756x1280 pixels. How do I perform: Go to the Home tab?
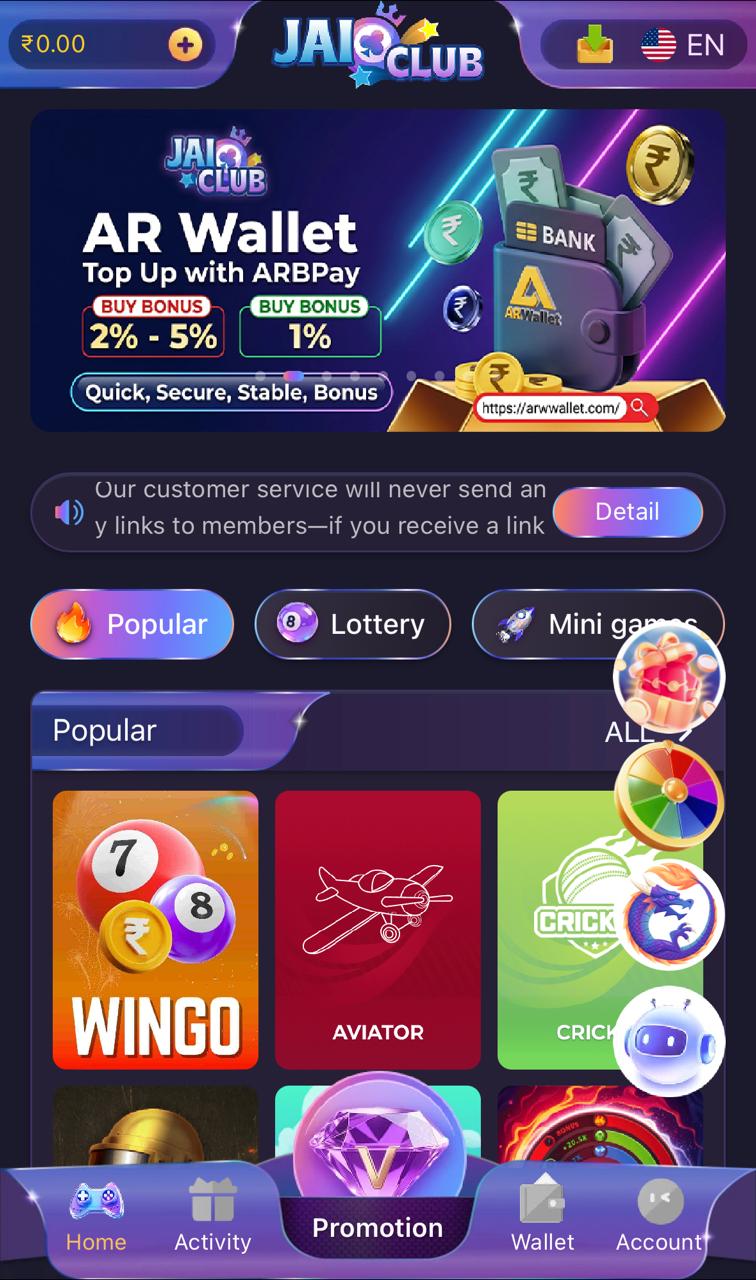(96, 1216)
